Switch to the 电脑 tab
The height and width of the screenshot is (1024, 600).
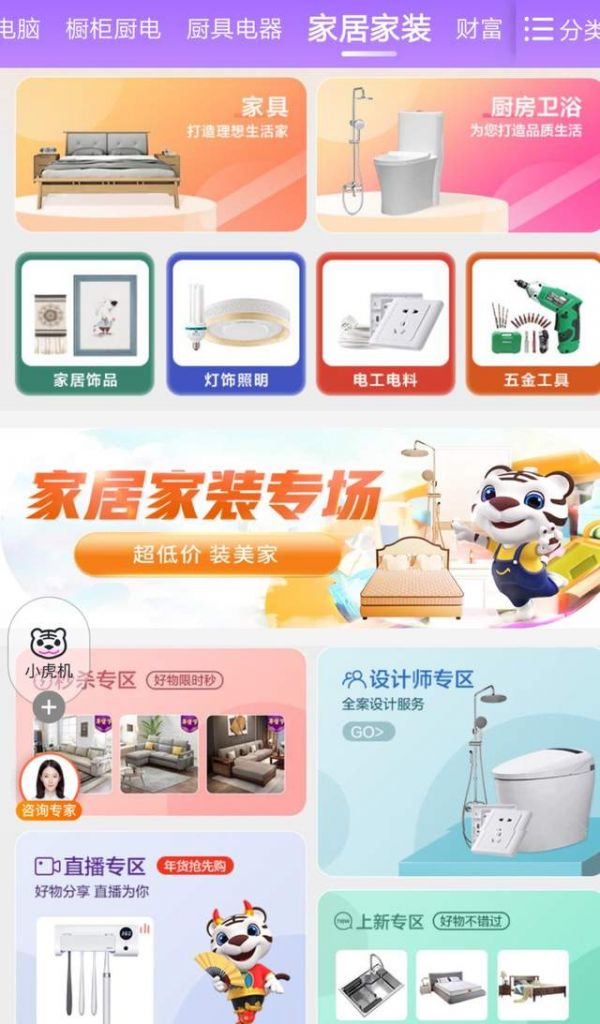pos(18,29)
